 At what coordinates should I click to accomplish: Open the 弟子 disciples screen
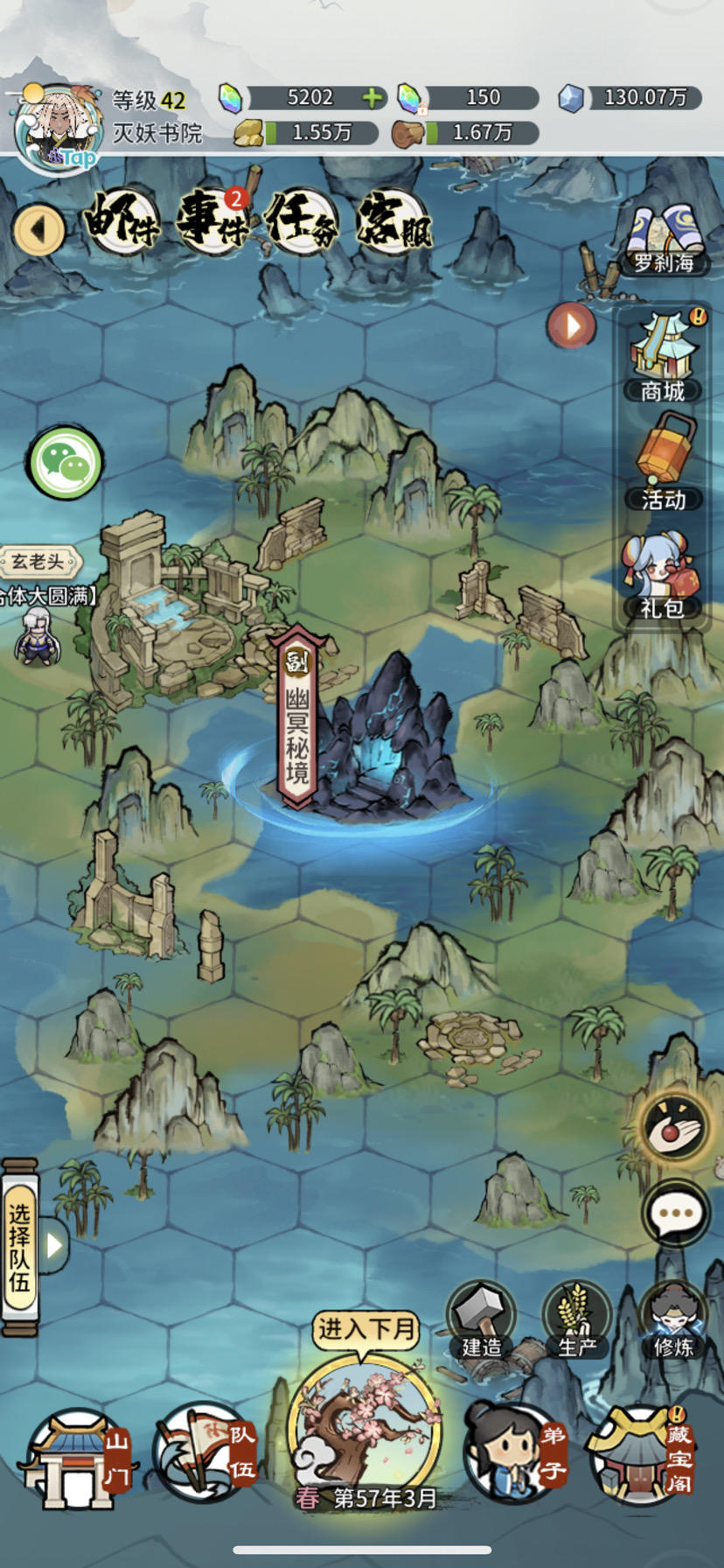click(505, 1452)
